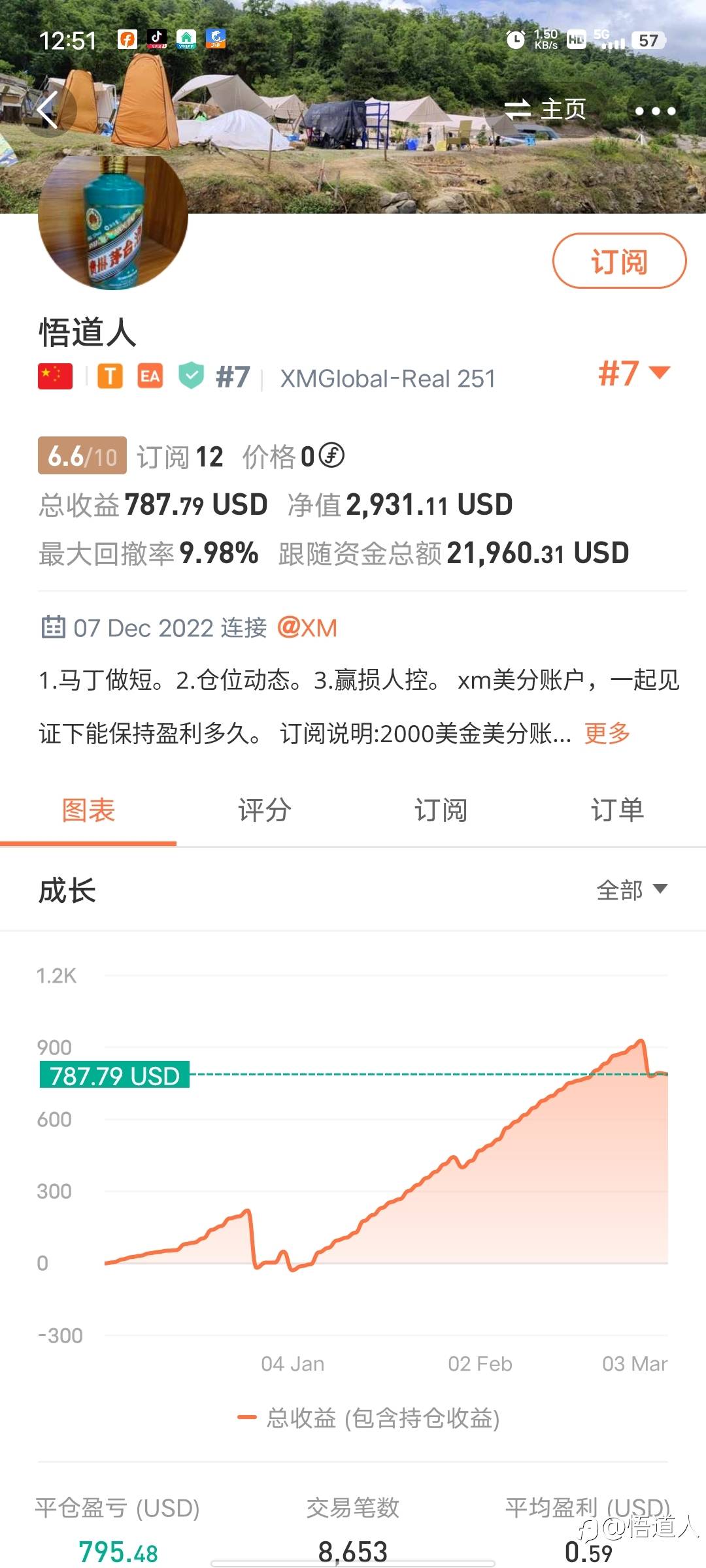Expand description with 更多
Image resolution: width=706 pixels, height=1568 pixels.
coord(607,734)
